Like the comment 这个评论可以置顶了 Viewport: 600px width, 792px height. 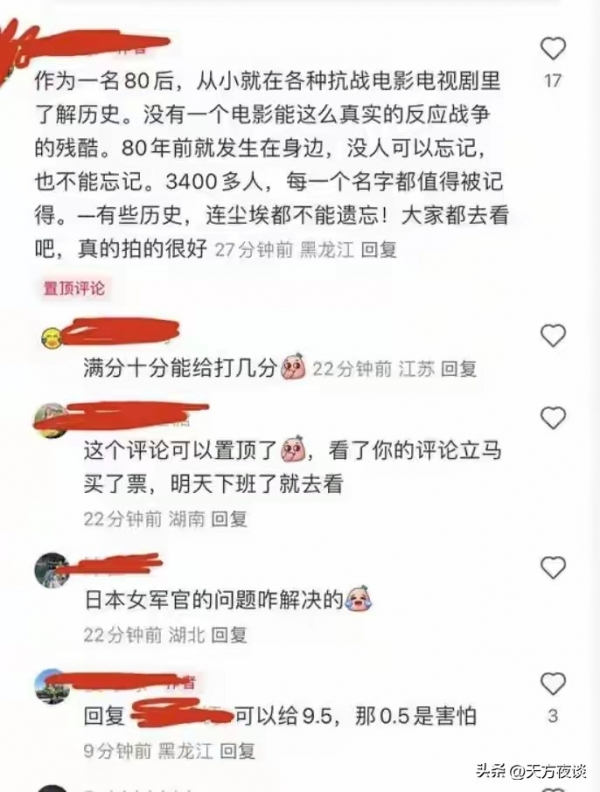[553, 418]
